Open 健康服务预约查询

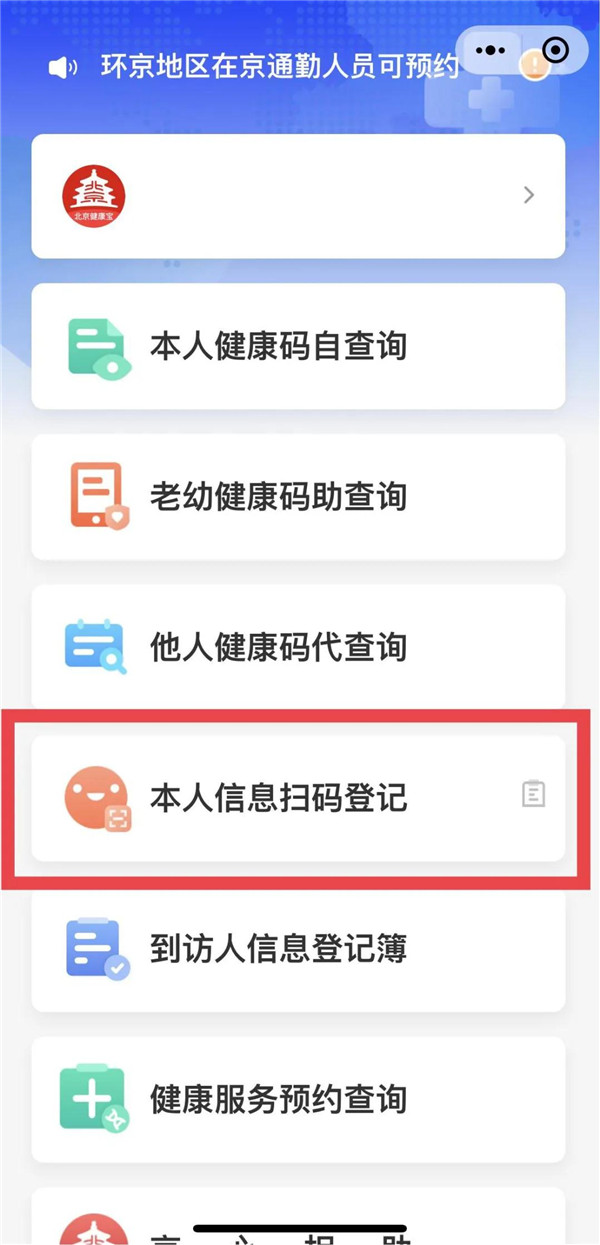(298, 1099)
